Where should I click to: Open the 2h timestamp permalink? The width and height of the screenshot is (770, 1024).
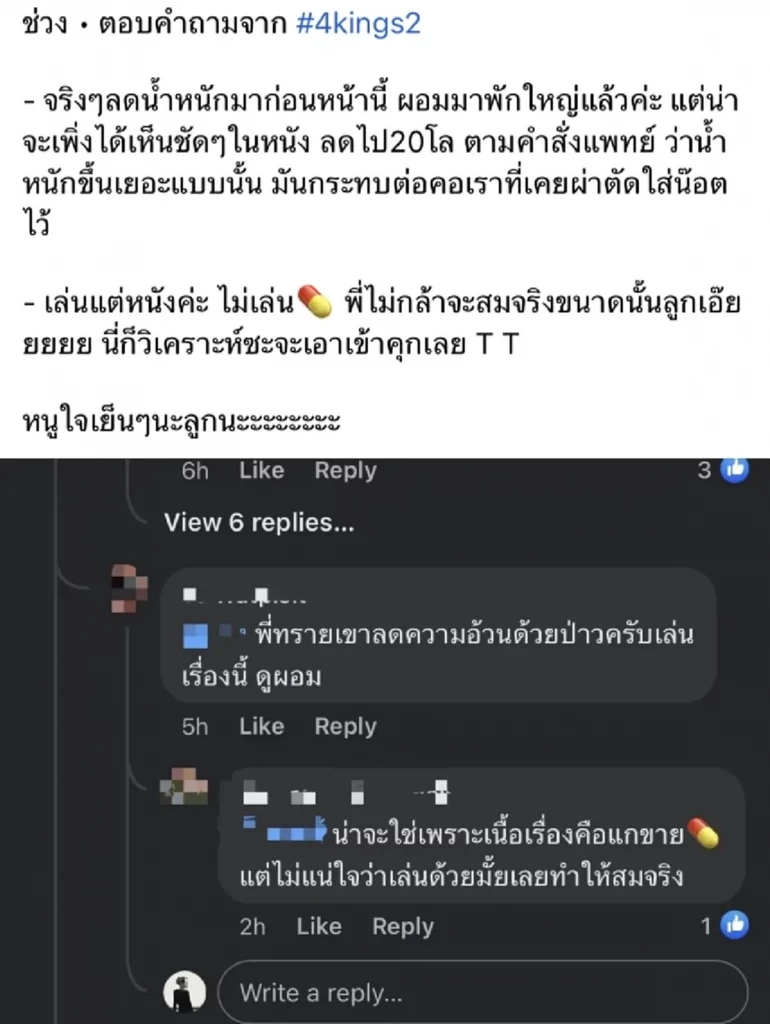click(x=253, y=926)
